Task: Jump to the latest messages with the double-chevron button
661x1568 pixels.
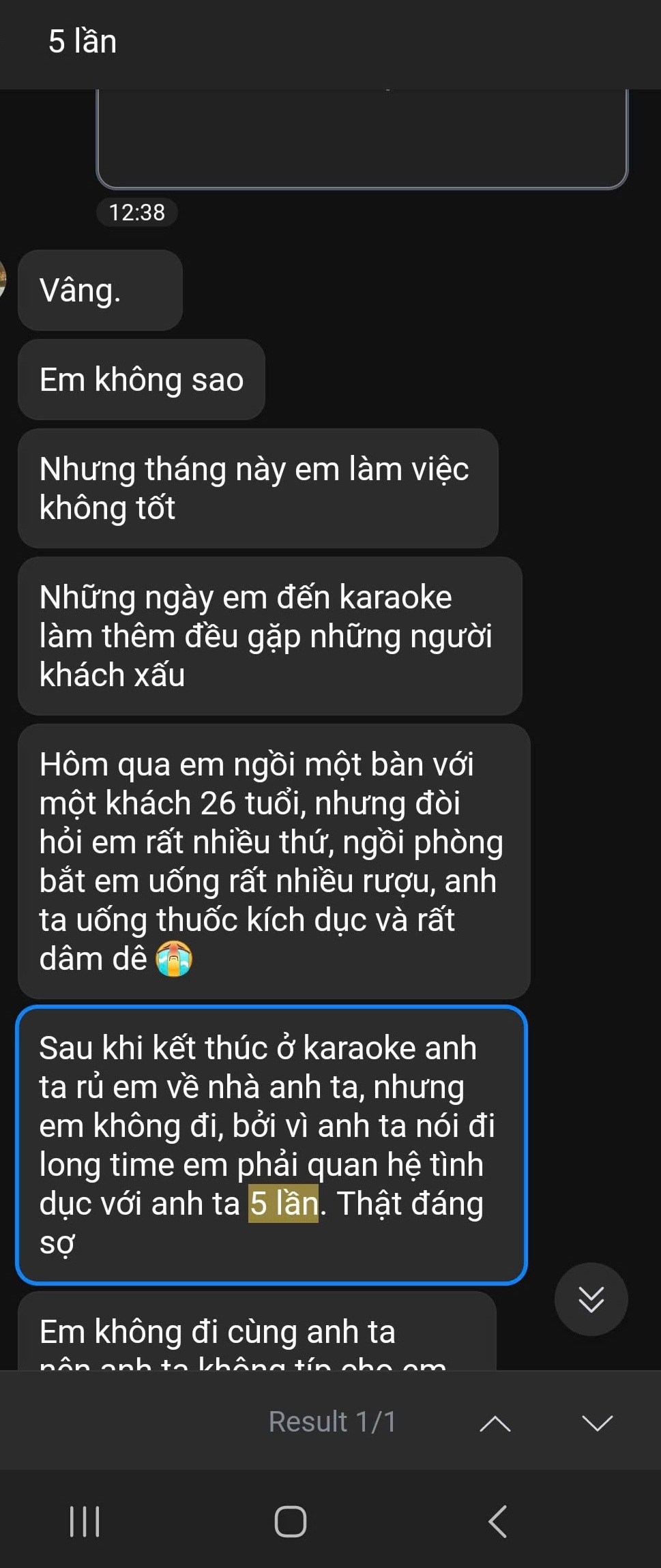Action: 591,1299
